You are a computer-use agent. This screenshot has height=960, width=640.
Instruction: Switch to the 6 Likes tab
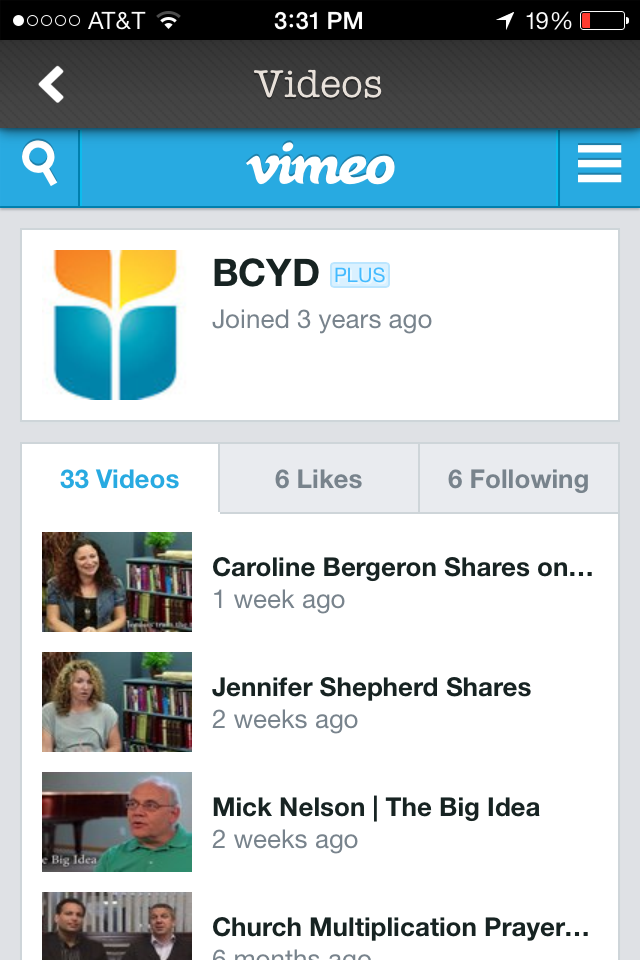pos(318,479)
